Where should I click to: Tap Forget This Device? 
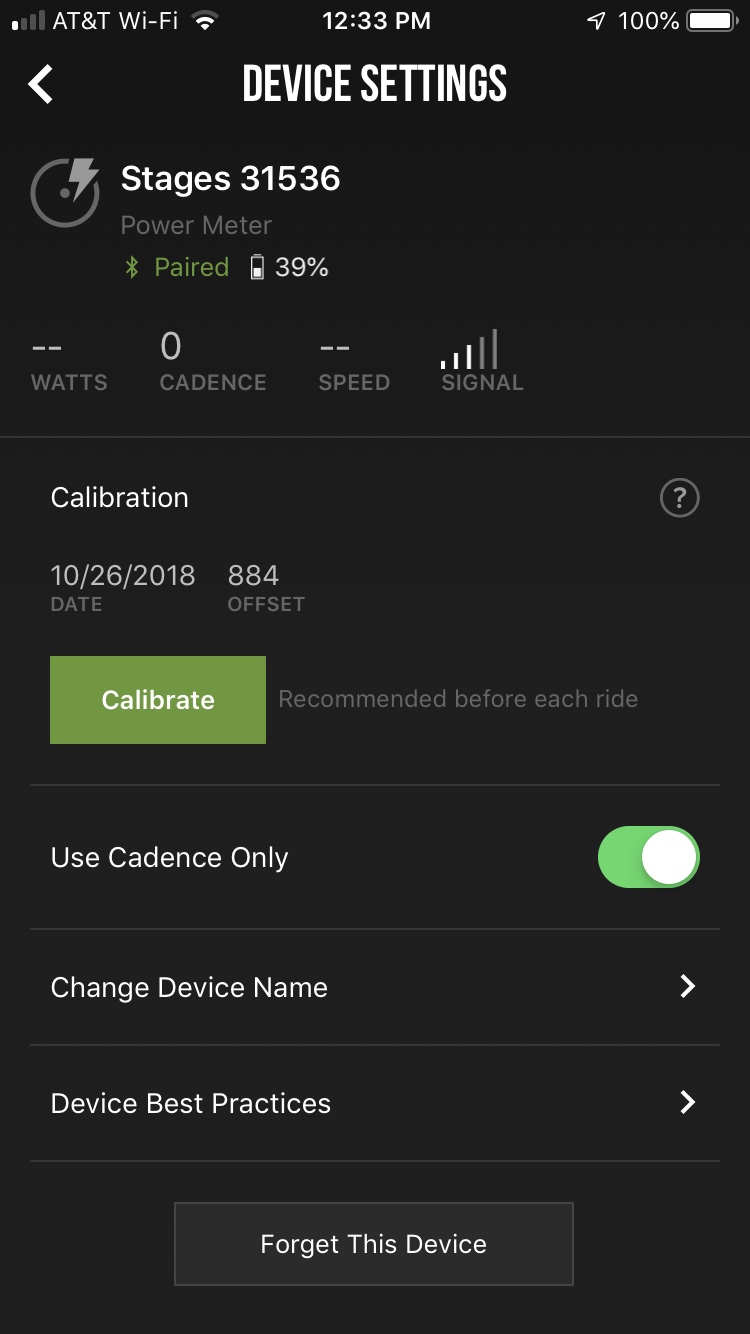point(374,1244)
